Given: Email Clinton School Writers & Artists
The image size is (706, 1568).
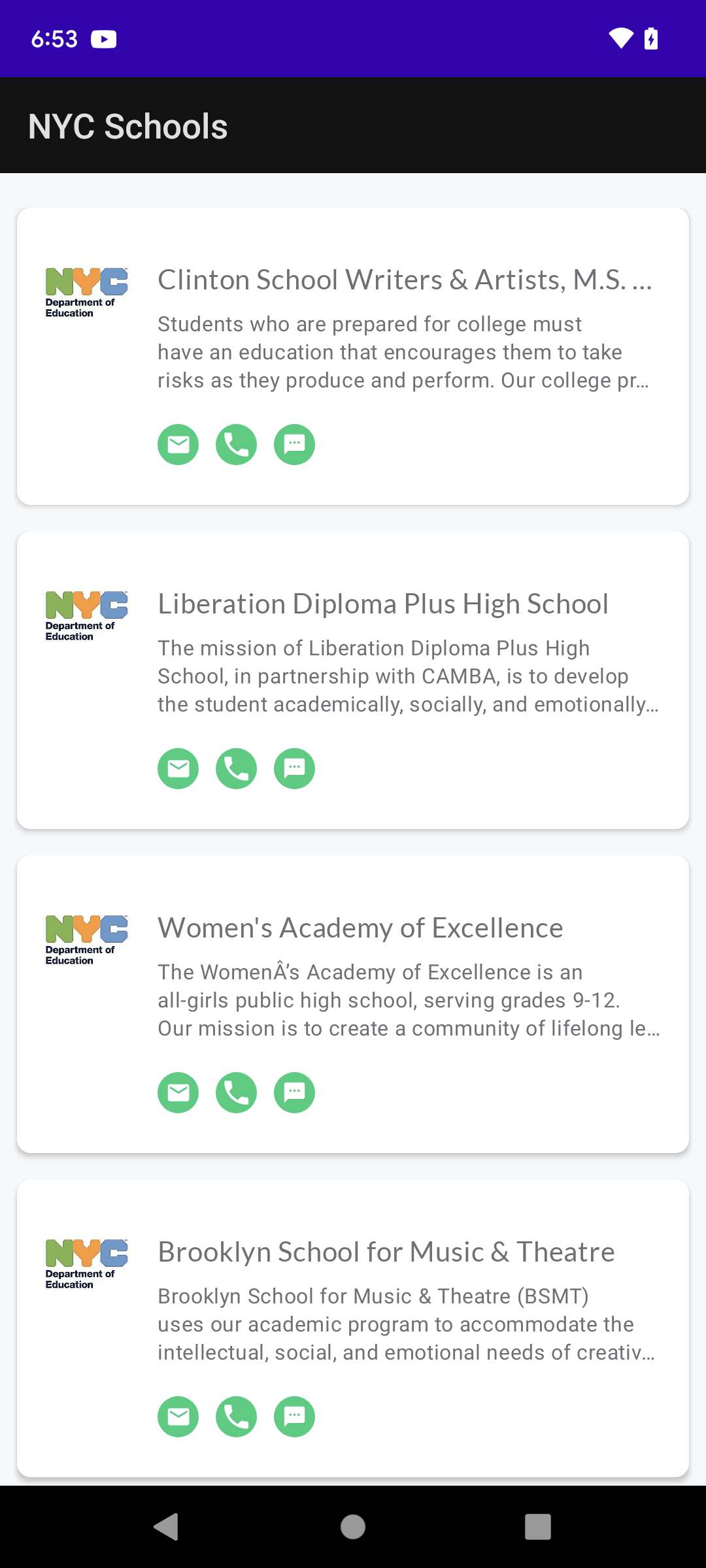Looking at the screenshot, I should click(178, 445).
